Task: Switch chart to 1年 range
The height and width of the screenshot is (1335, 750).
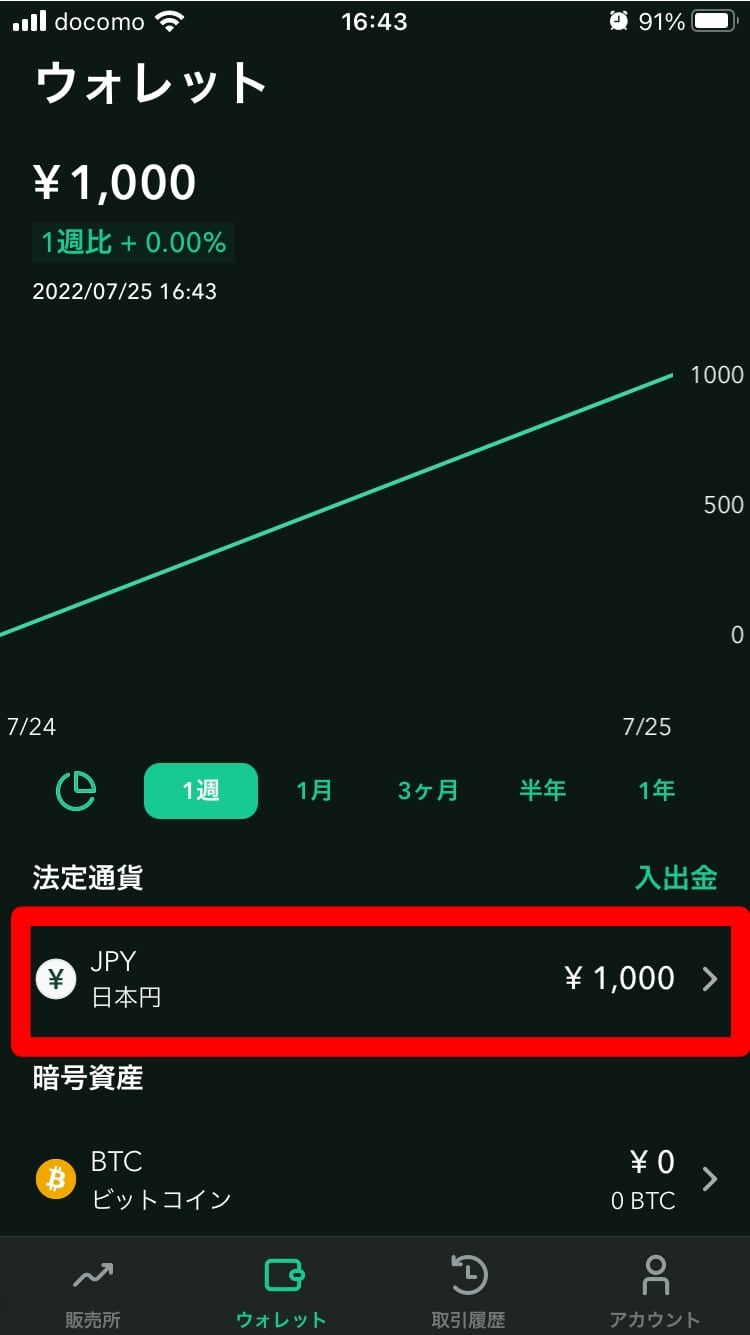Action: click(x=657, y=791)
